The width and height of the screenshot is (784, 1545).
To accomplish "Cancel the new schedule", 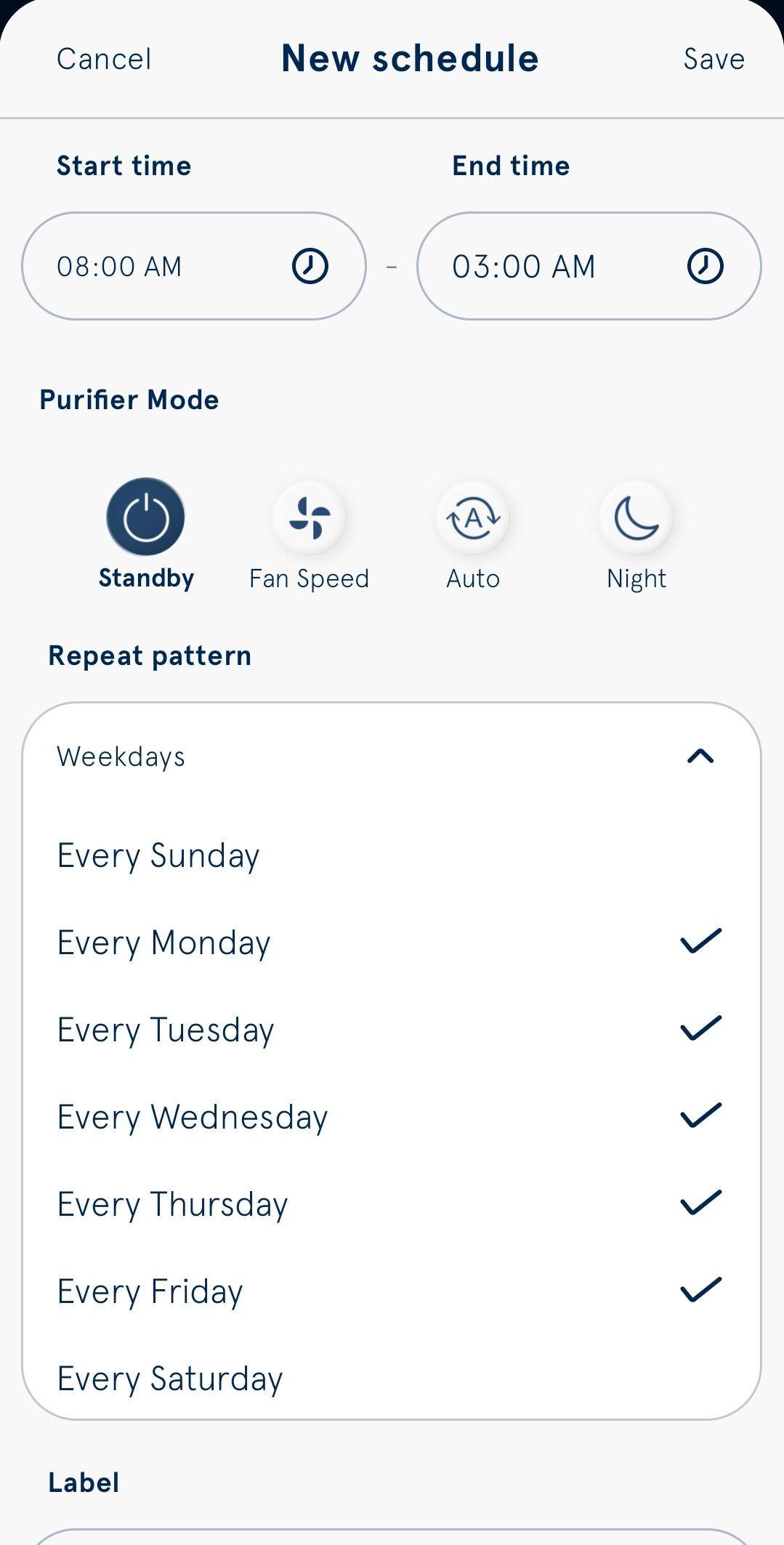I will click(x=104, y=59).
